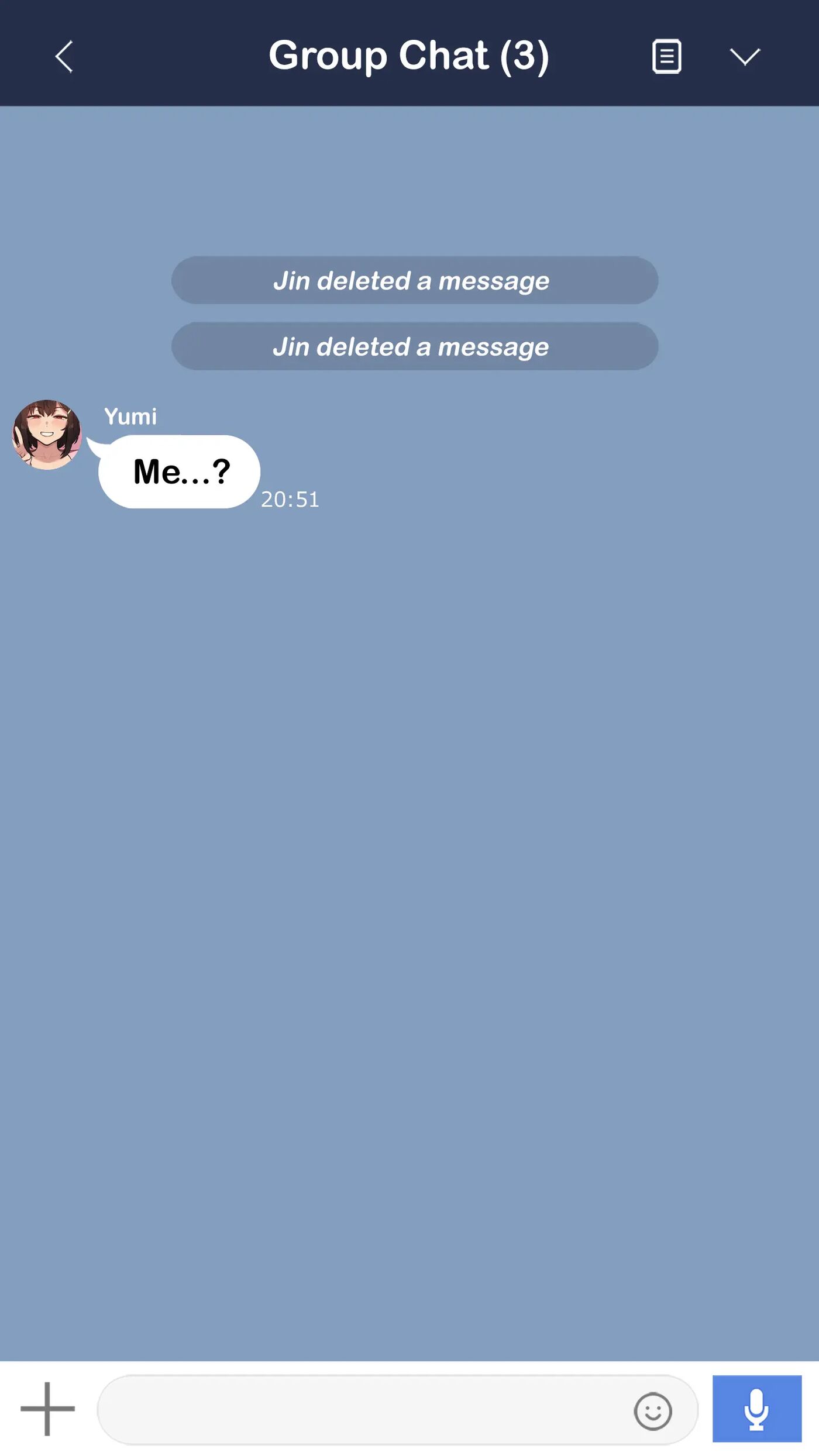Open the emoji picker
819x1456 pixels.
[x=652, y=1411]
